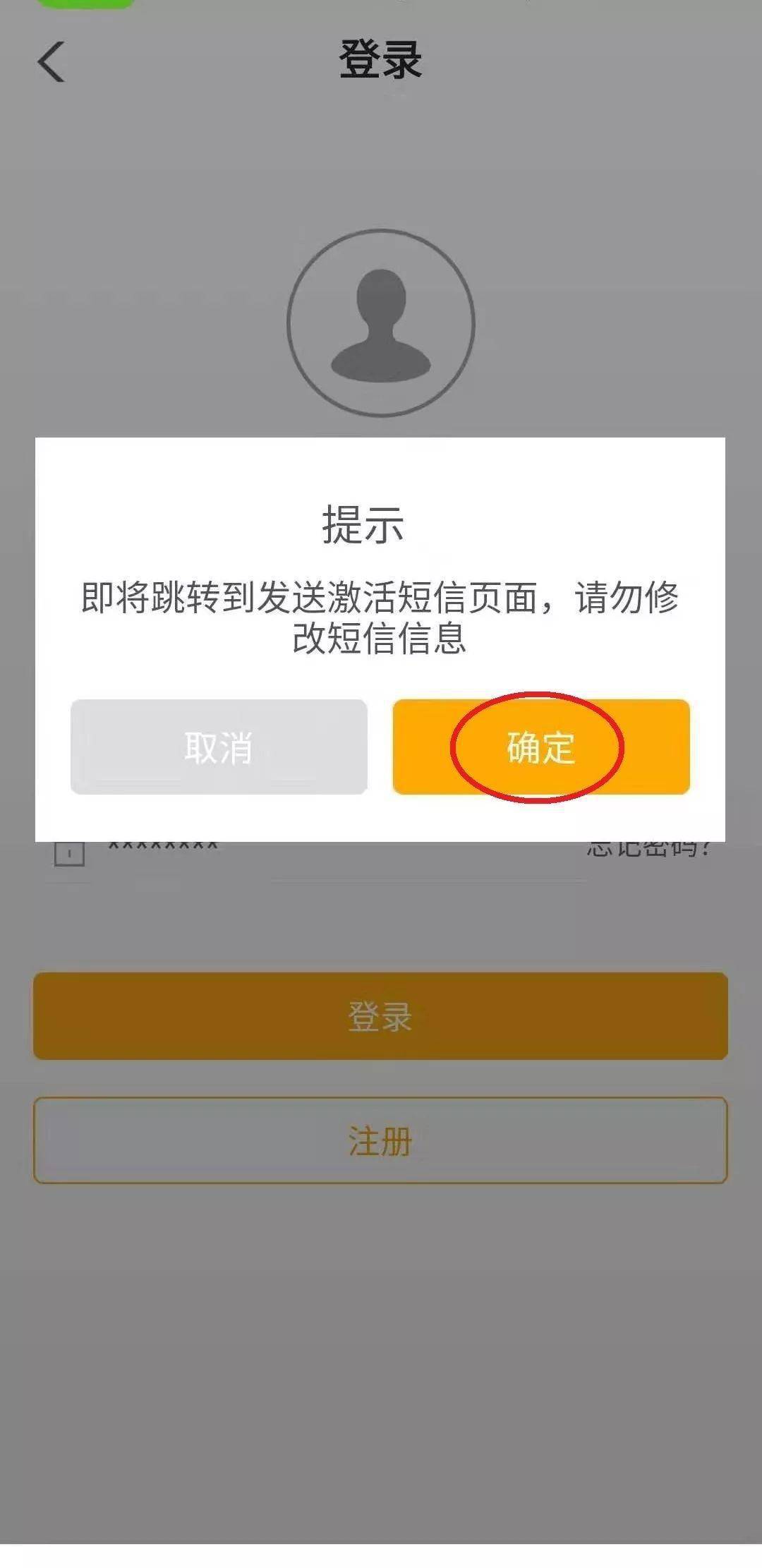Confirm the prompt with 确定

(540, 747)
